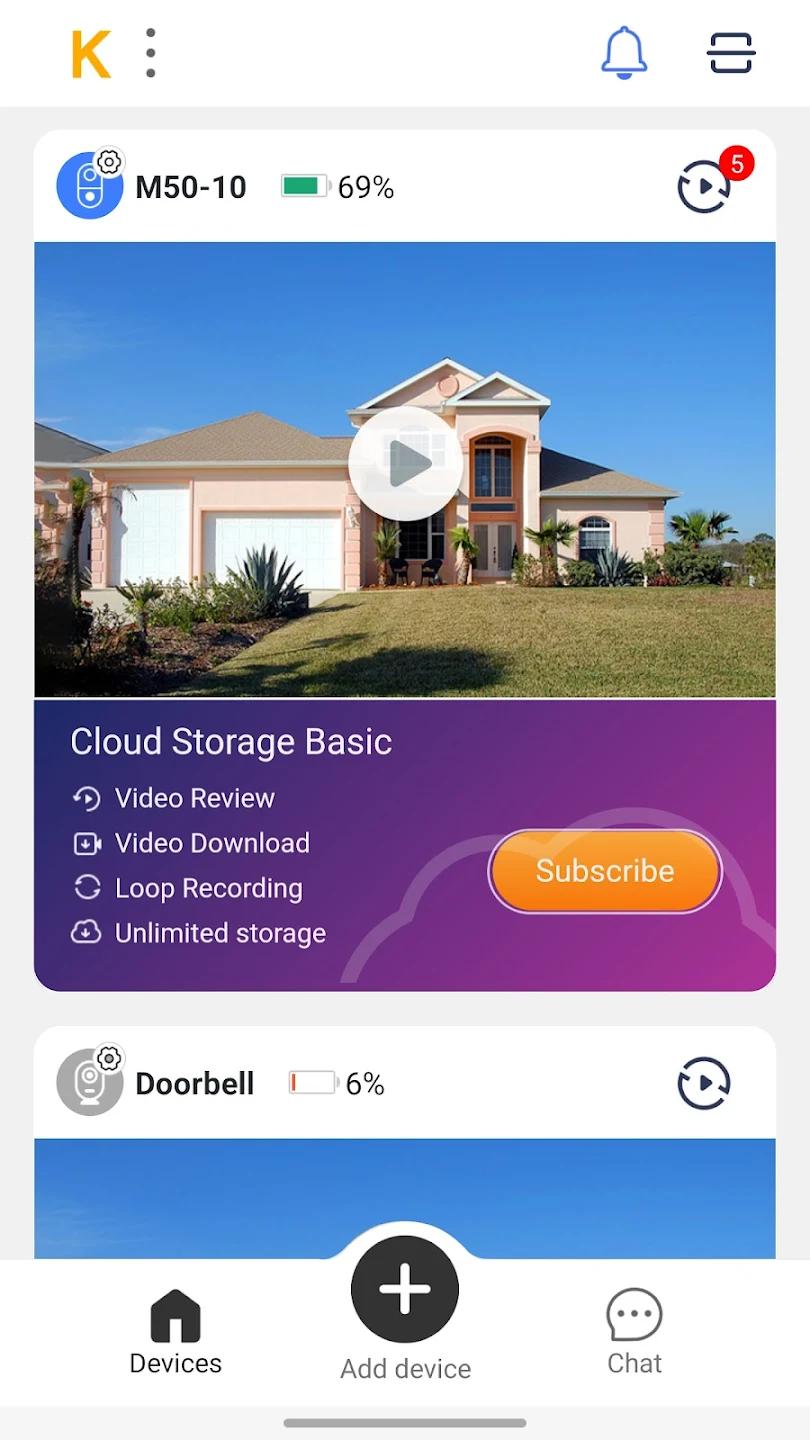Click the Unlimited storage cloud icon

86,933
